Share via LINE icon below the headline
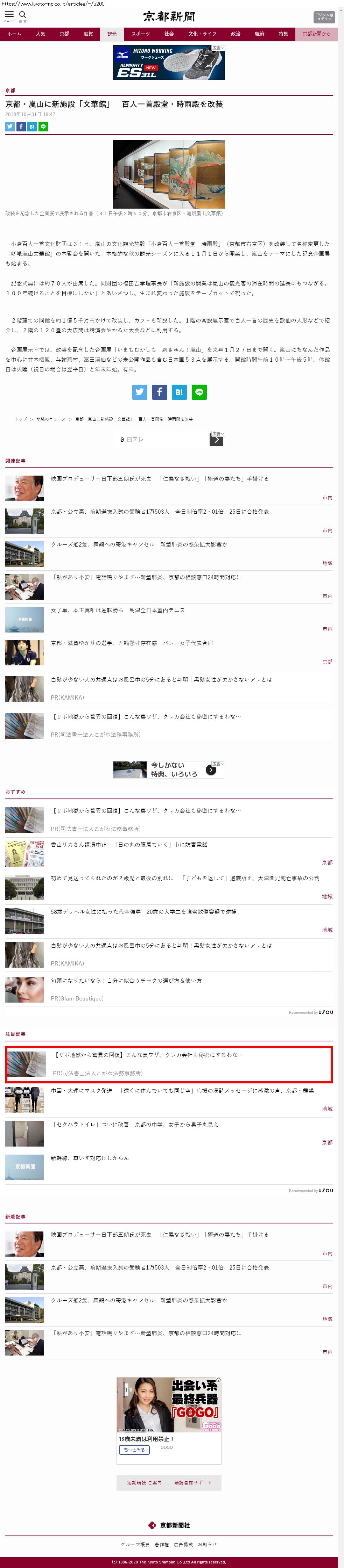Screen dimensions: 344x1568 43,127
